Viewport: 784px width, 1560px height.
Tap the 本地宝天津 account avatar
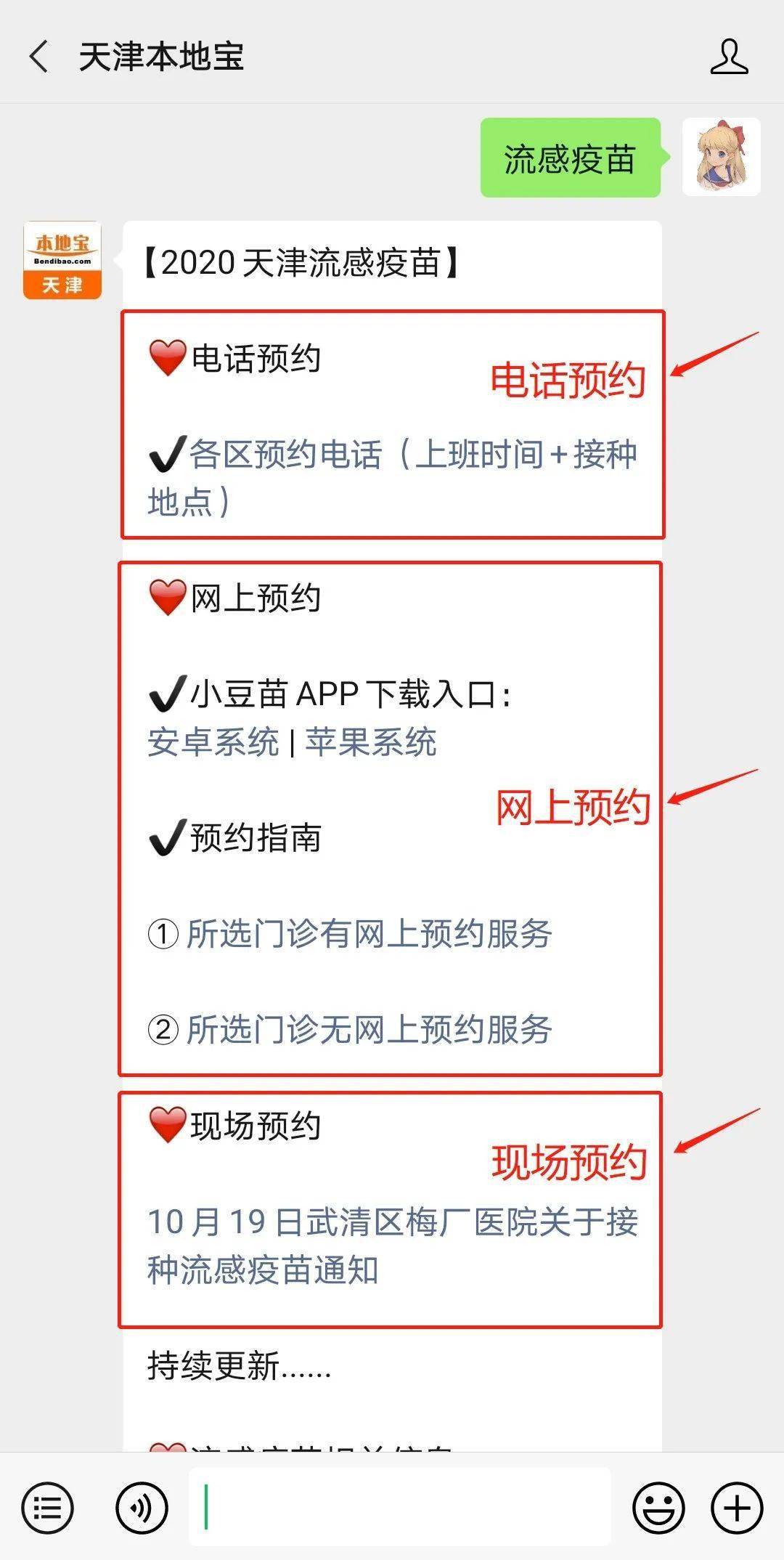click(62, 260)
